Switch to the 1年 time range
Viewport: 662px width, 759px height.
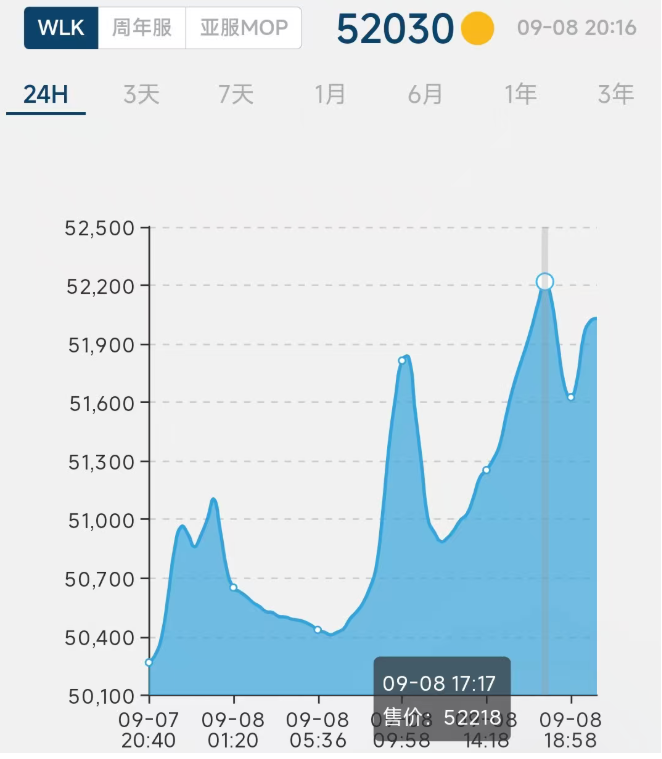tap(520, 94)
